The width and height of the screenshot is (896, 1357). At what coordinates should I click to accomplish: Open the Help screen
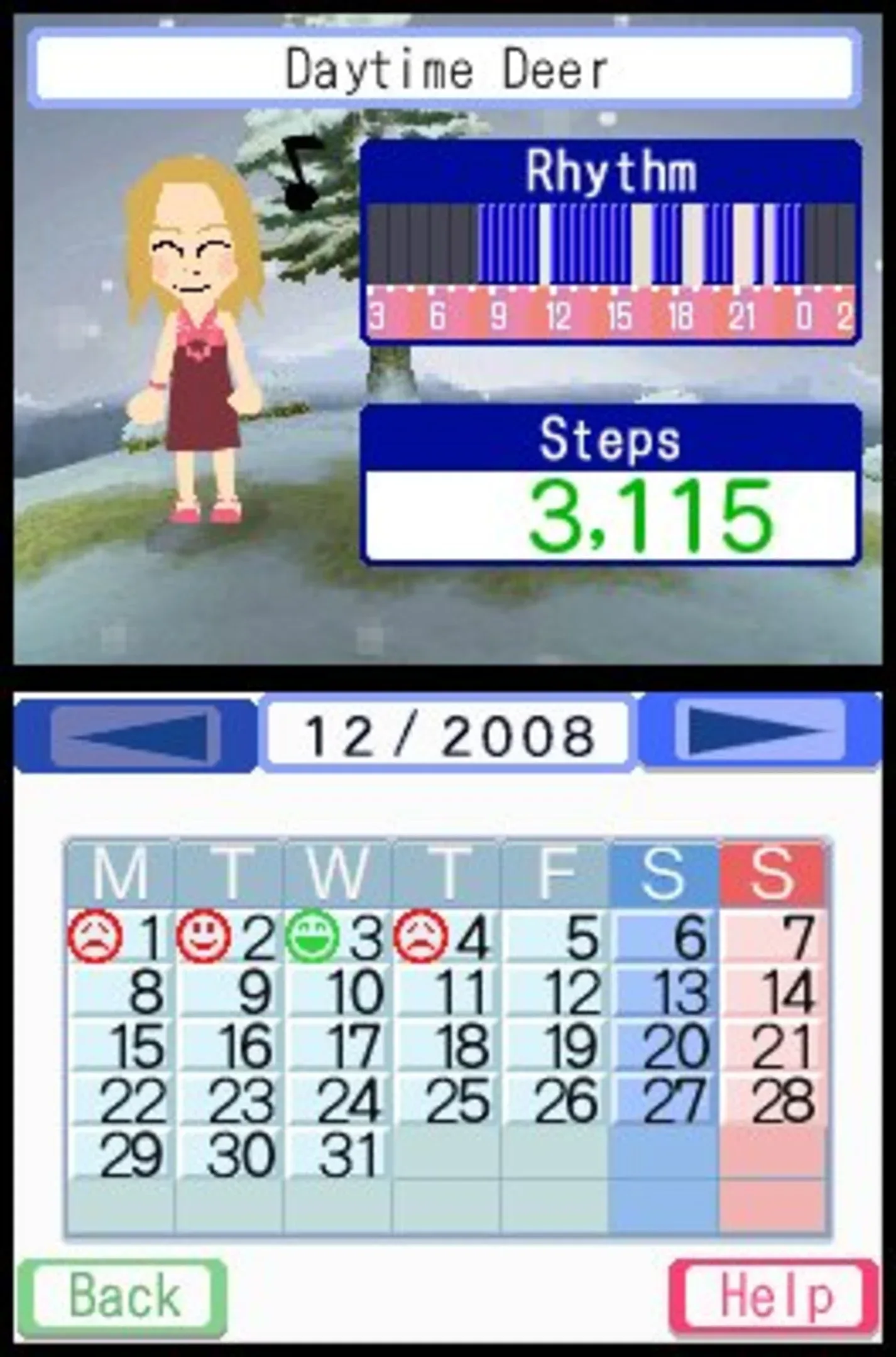click(x=773, y=1296)
